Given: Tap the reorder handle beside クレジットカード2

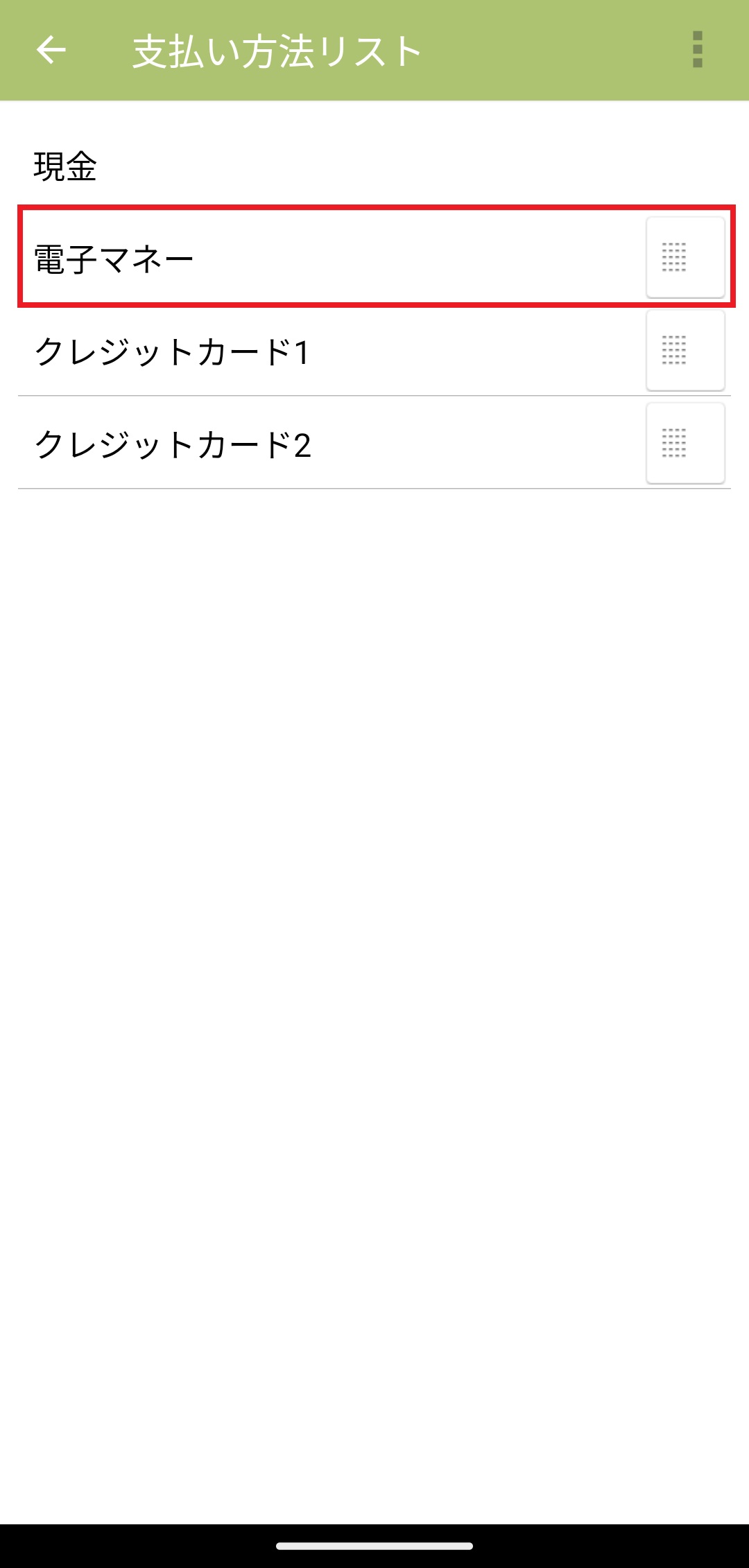Looking at the screenshot, I should coord(685,444).
